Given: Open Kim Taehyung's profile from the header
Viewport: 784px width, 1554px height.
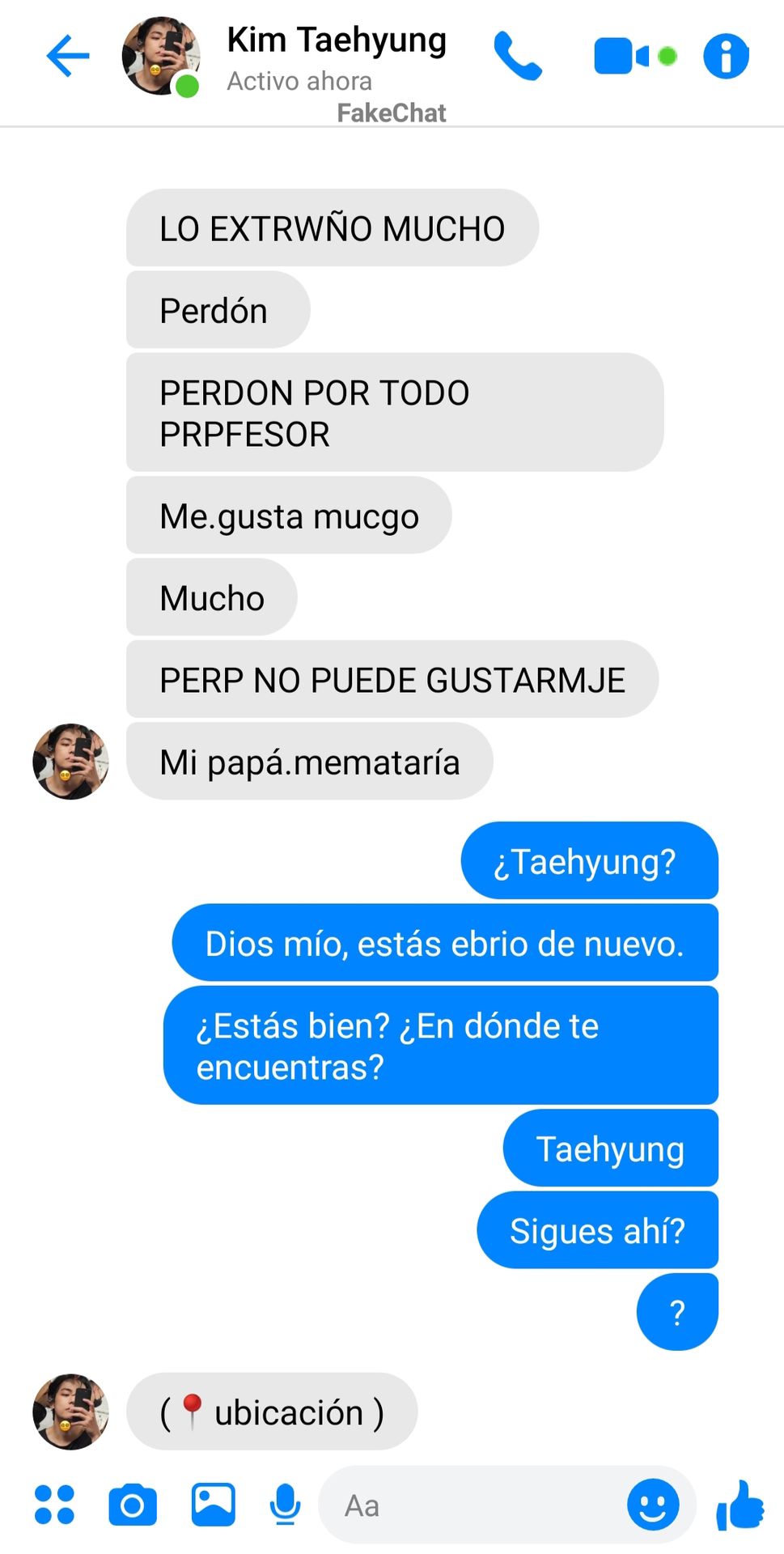Looking at the screenshot, I should click(x=336, y=58).
